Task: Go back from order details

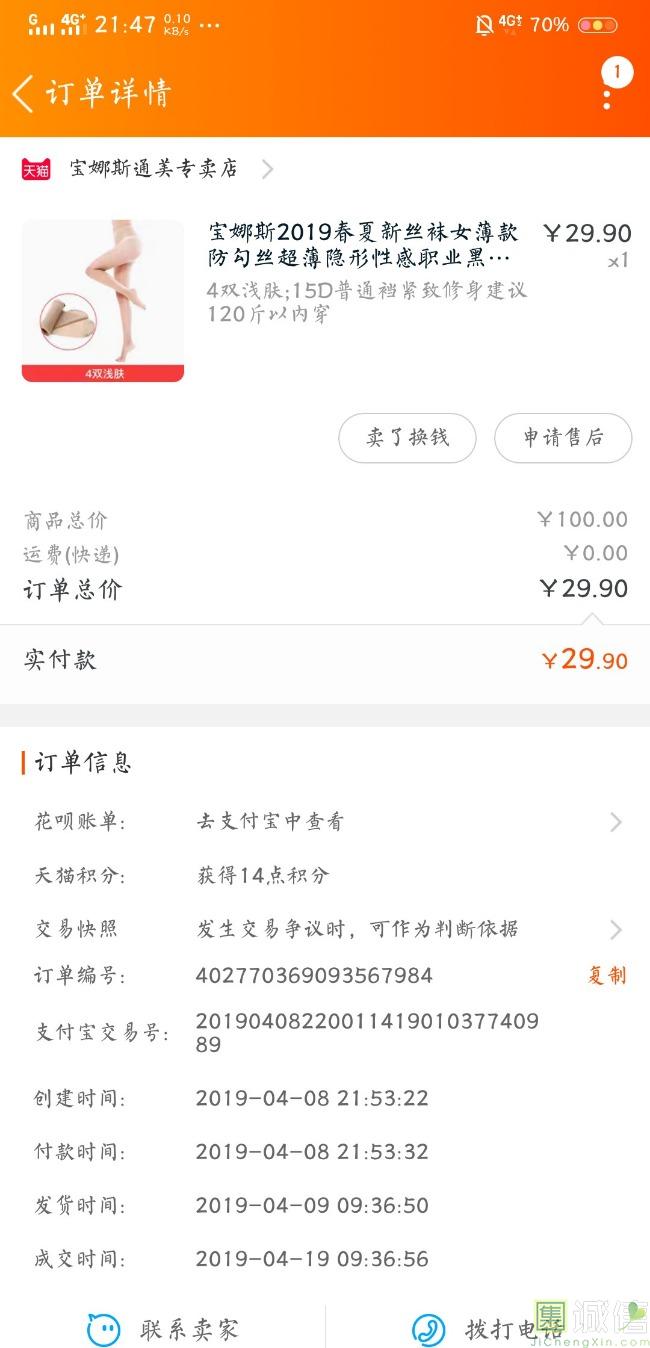Action: click(x=23, y=94)
